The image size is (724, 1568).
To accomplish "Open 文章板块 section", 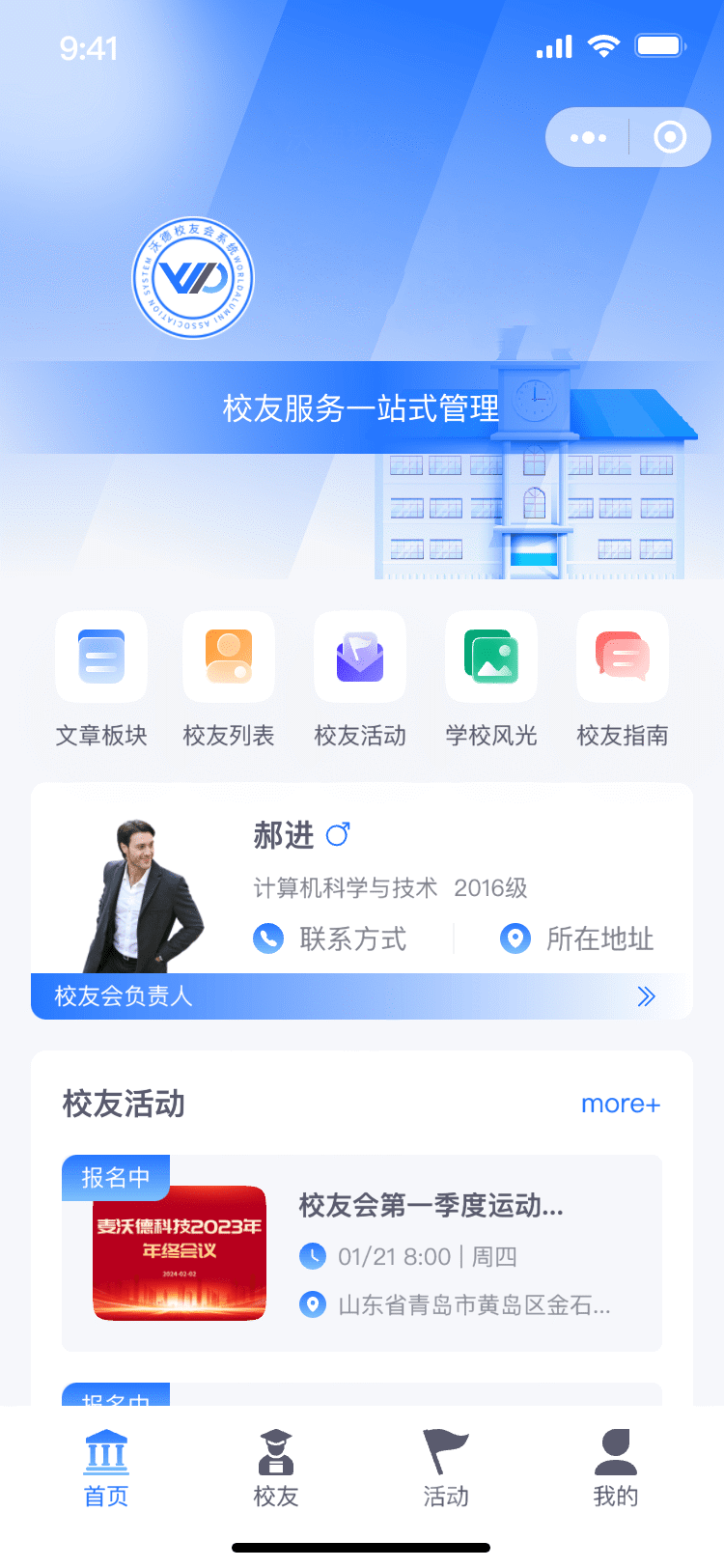I will tap(101, 658).
